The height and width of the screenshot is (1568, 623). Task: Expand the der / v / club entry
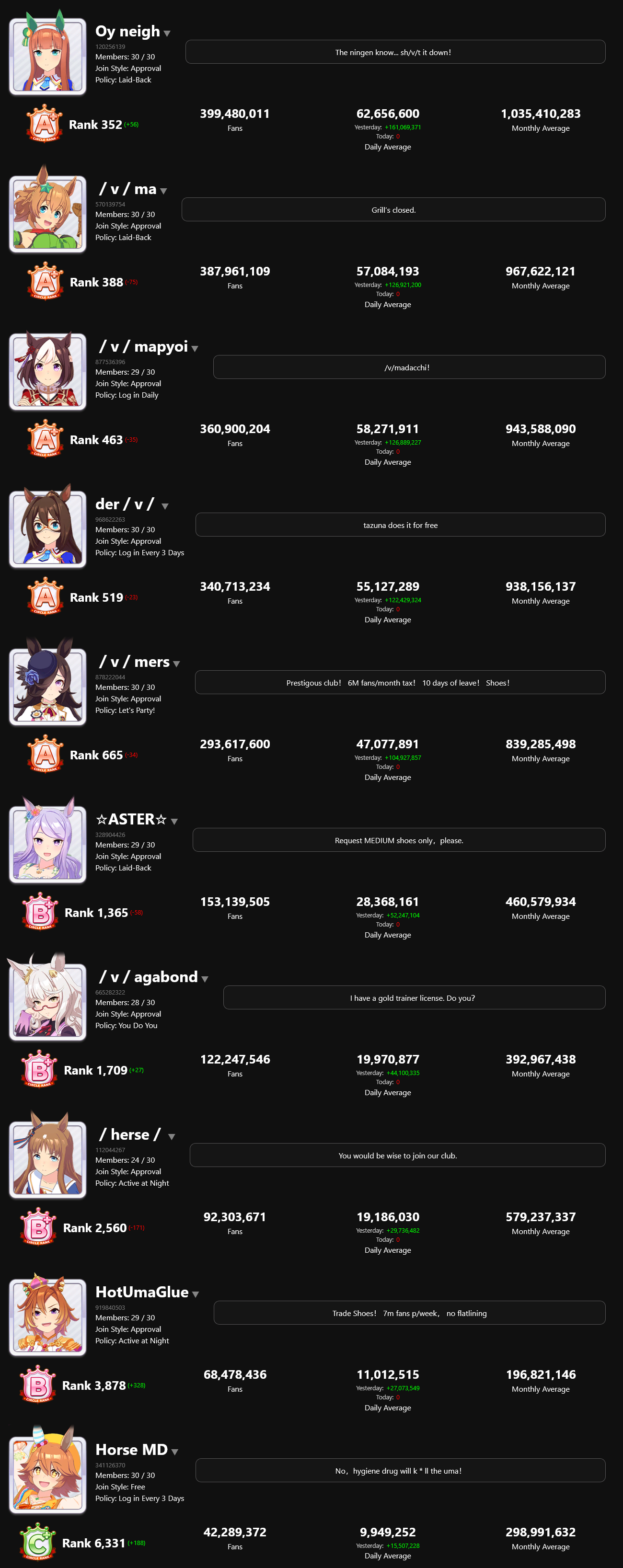pos(165,506)
